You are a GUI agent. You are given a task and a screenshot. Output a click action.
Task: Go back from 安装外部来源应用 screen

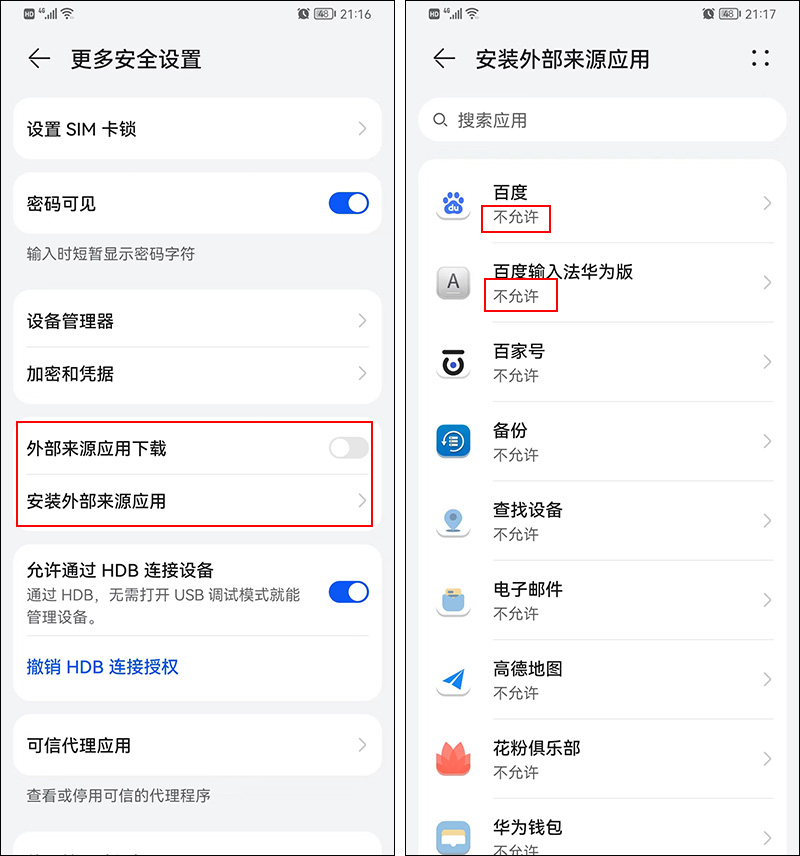(x=444, y=59)
